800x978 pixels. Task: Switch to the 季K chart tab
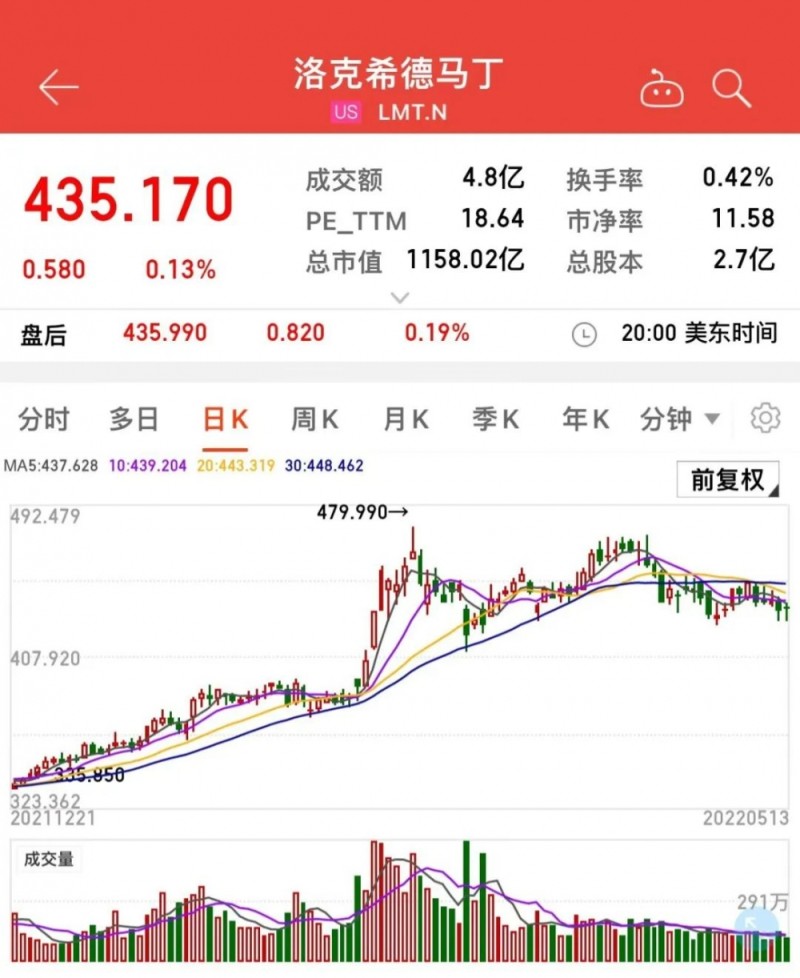[496, 419]
